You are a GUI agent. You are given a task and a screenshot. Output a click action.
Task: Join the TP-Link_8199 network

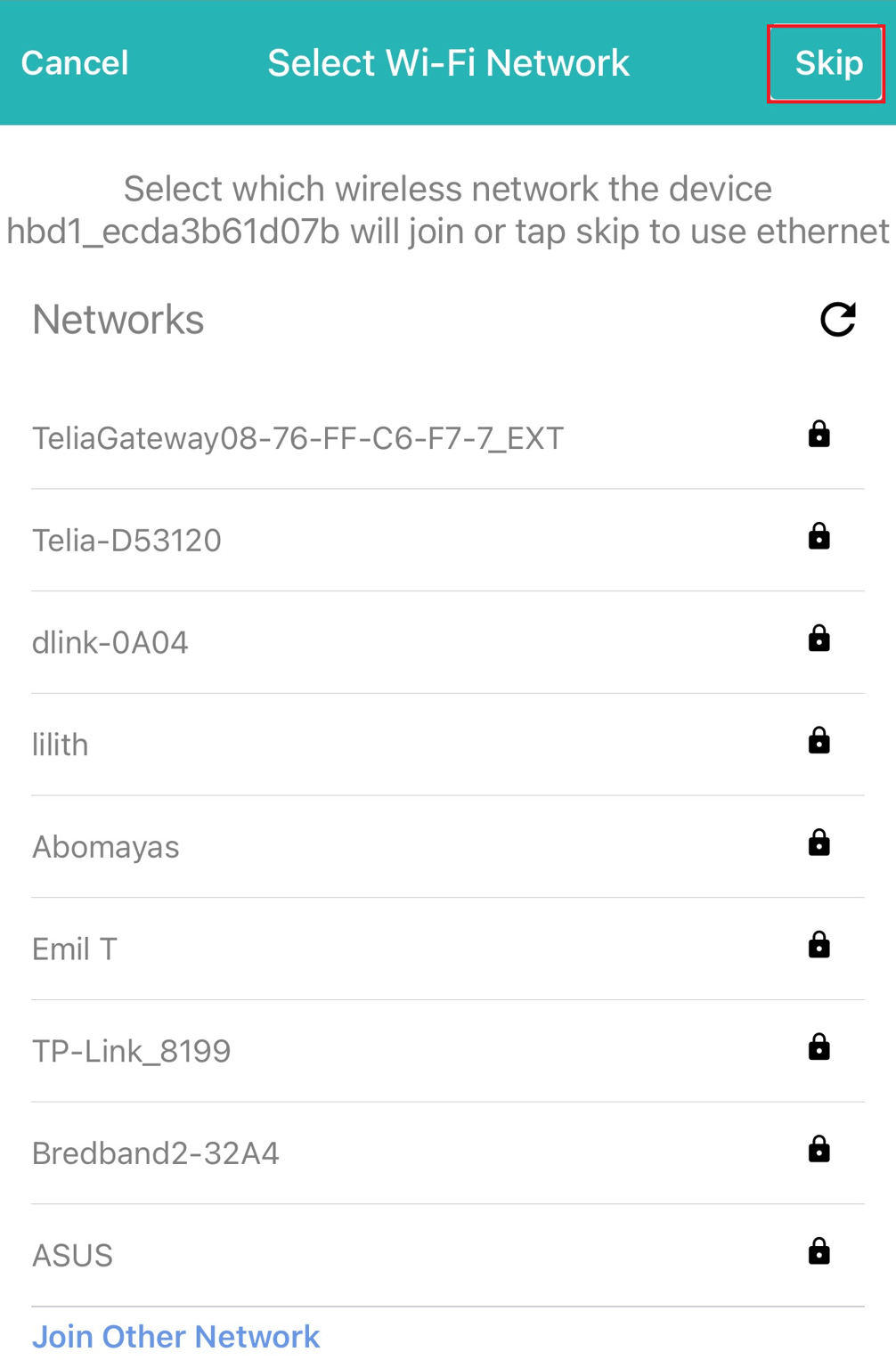(132, 1050)
